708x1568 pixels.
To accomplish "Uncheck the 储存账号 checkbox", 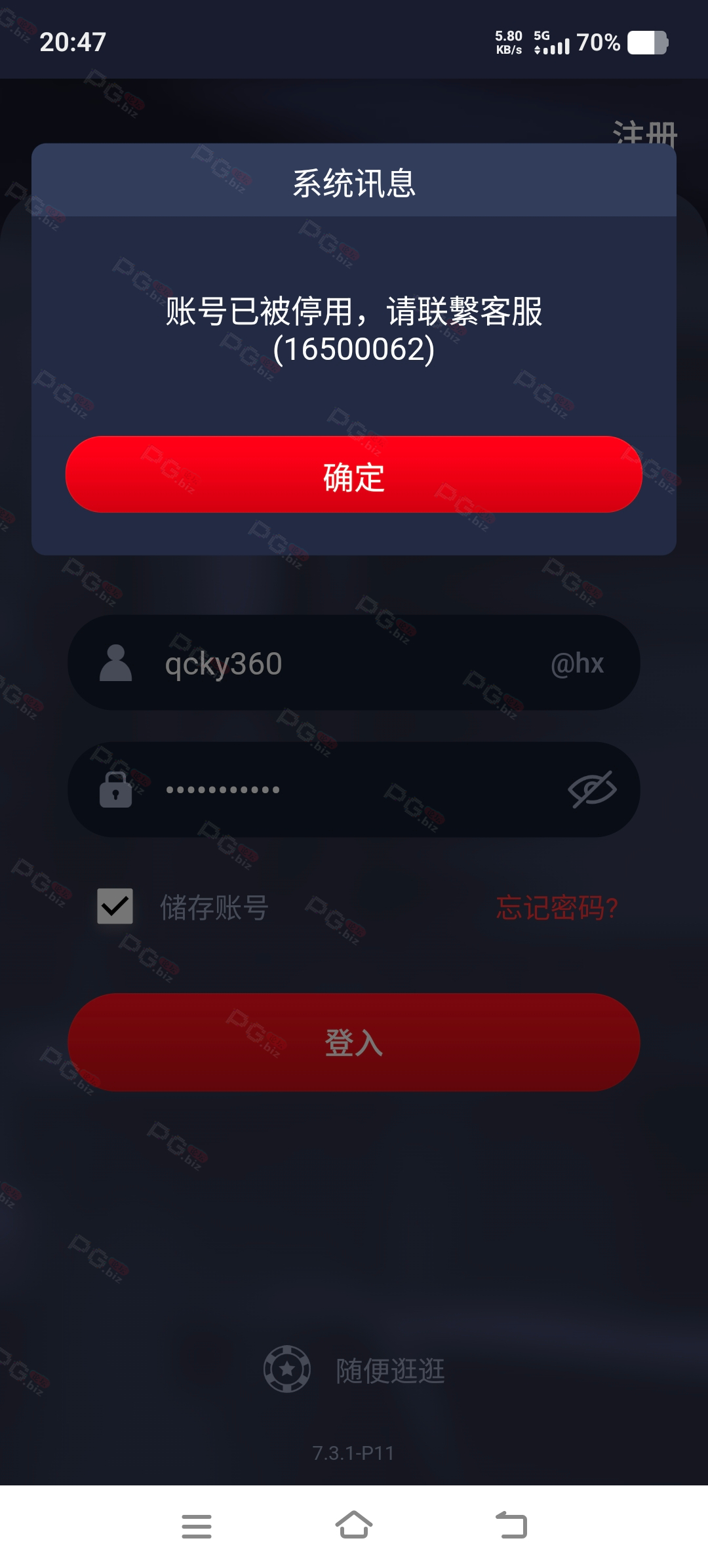I will click(x=115, y=907).
